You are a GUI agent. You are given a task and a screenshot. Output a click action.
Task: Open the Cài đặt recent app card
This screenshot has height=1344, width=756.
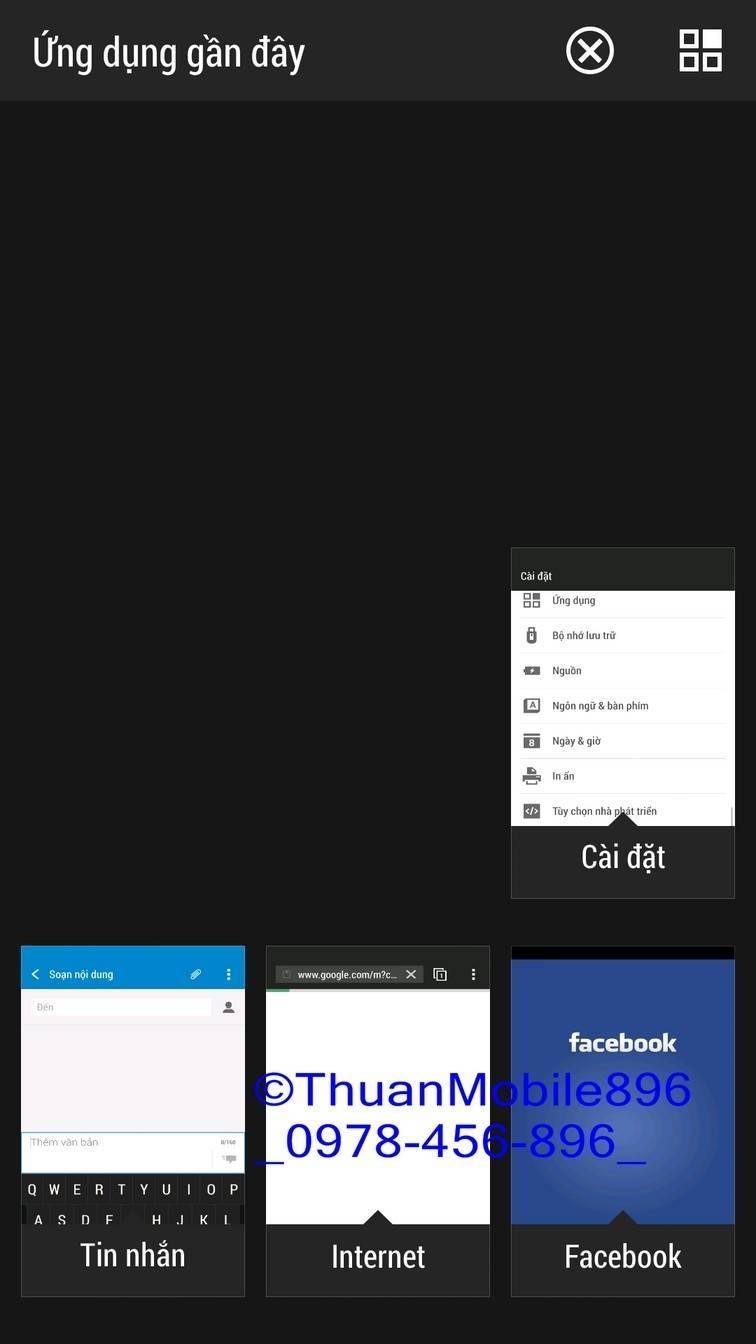tap(622, 722)
